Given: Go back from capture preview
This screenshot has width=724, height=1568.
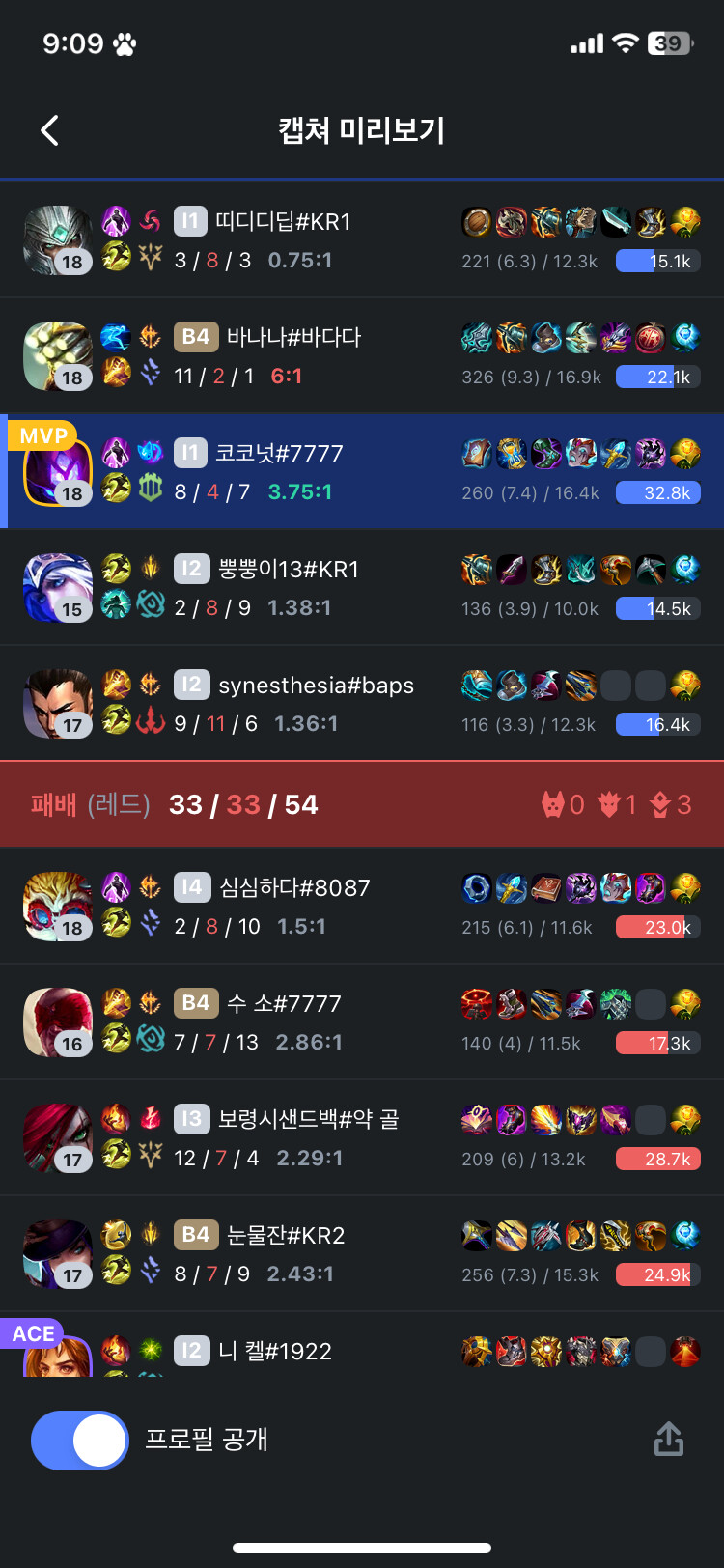Looking at the screenshot, I should [x=50, y=130].
